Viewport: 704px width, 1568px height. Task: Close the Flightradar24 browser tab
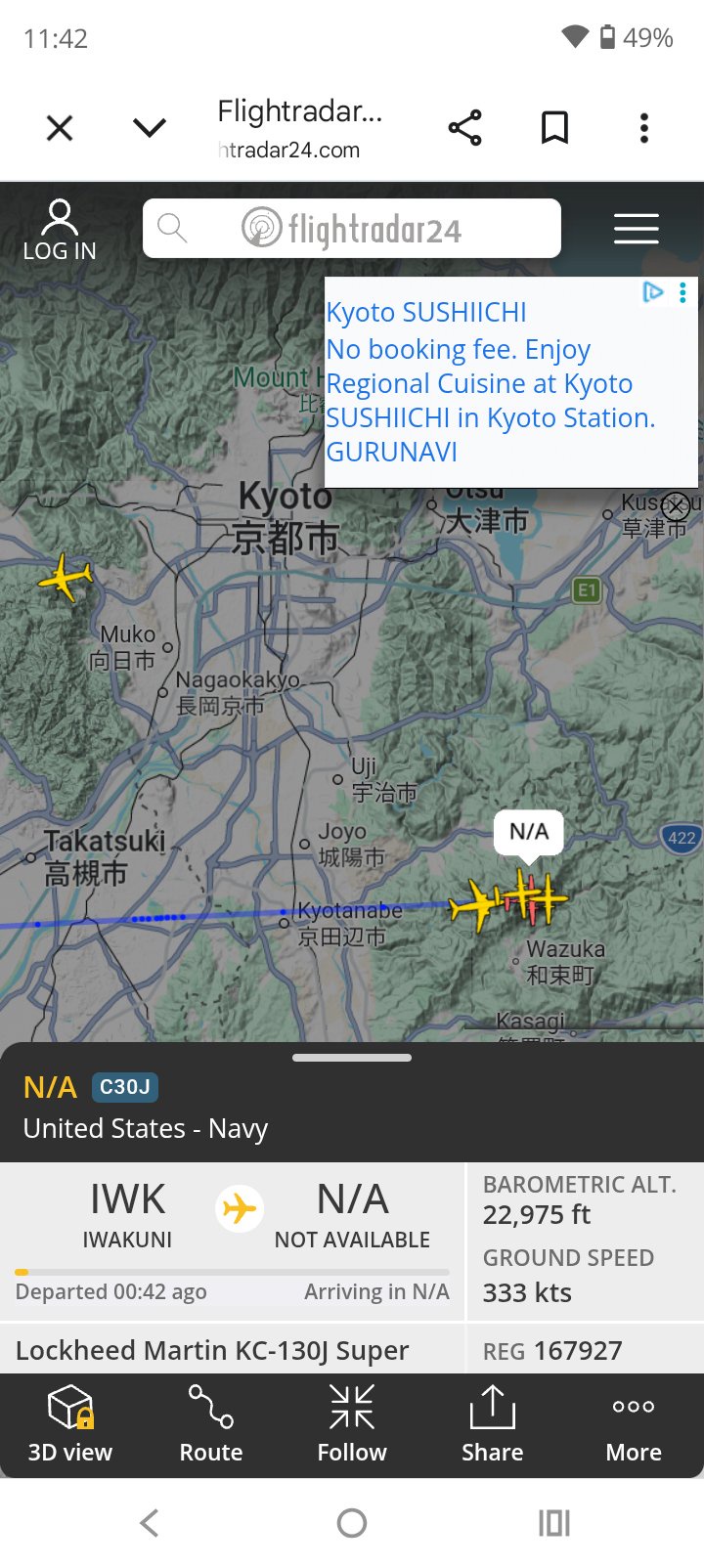coord(60,128)
